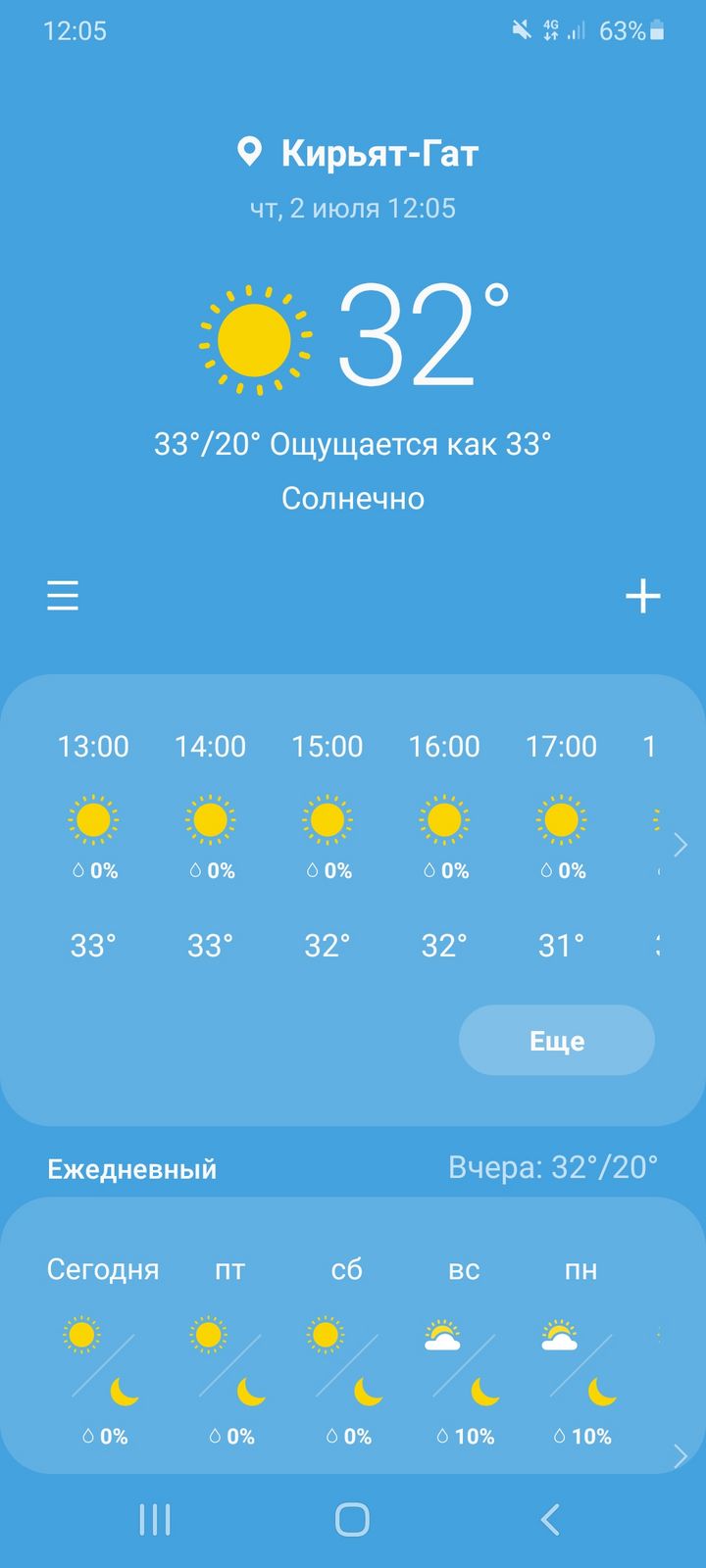
Task: Show next hours with the hourly arrow
Action: point(681,845)
